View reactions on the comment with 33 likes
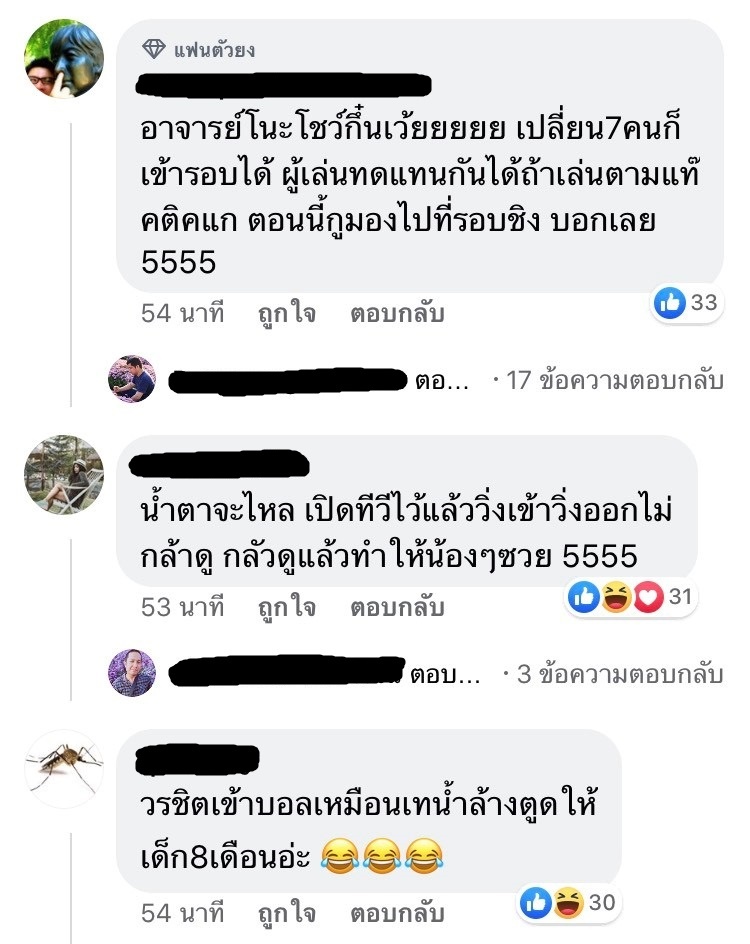This screenshot has height=944, width=750. click(x=687, y=302)
